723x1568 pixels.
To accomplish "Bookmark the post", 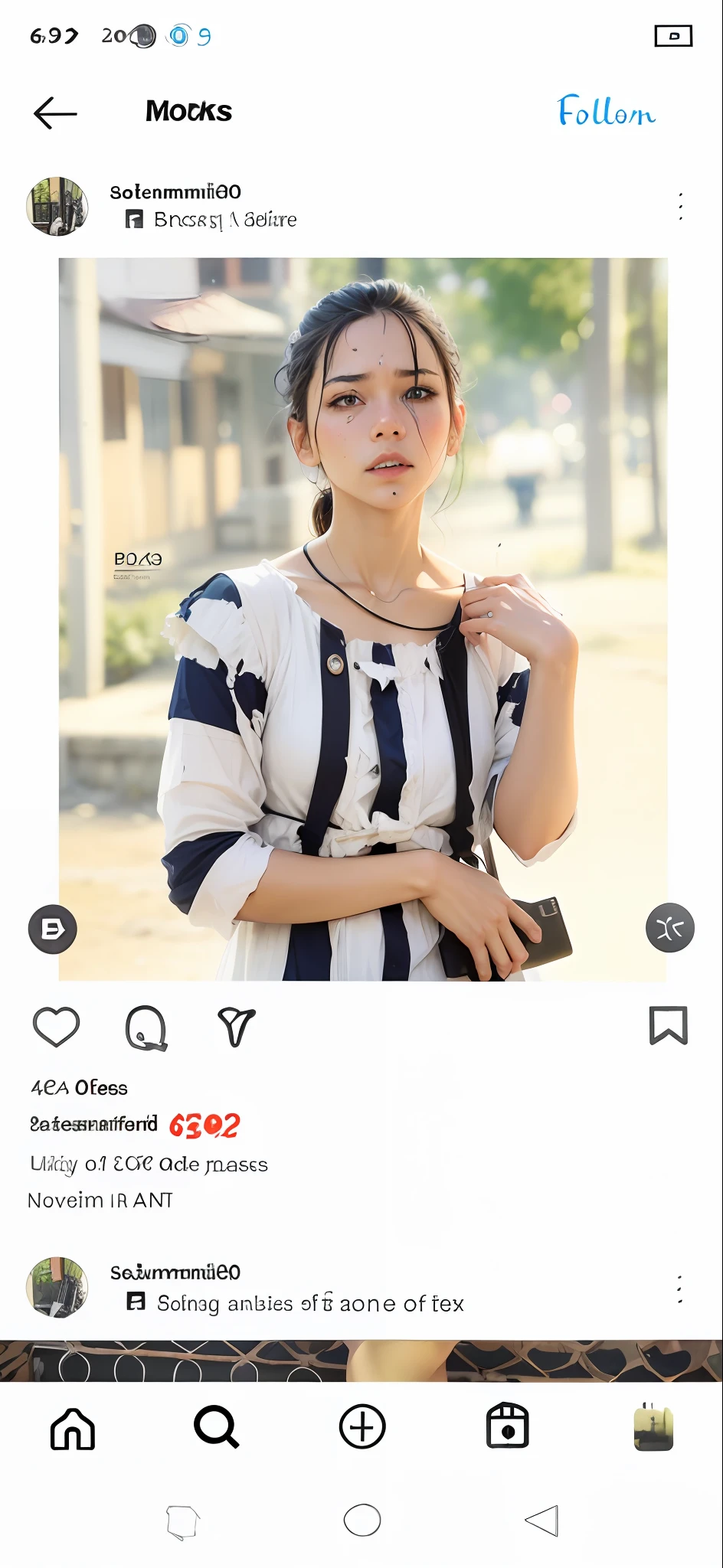I will point(668,1025).
